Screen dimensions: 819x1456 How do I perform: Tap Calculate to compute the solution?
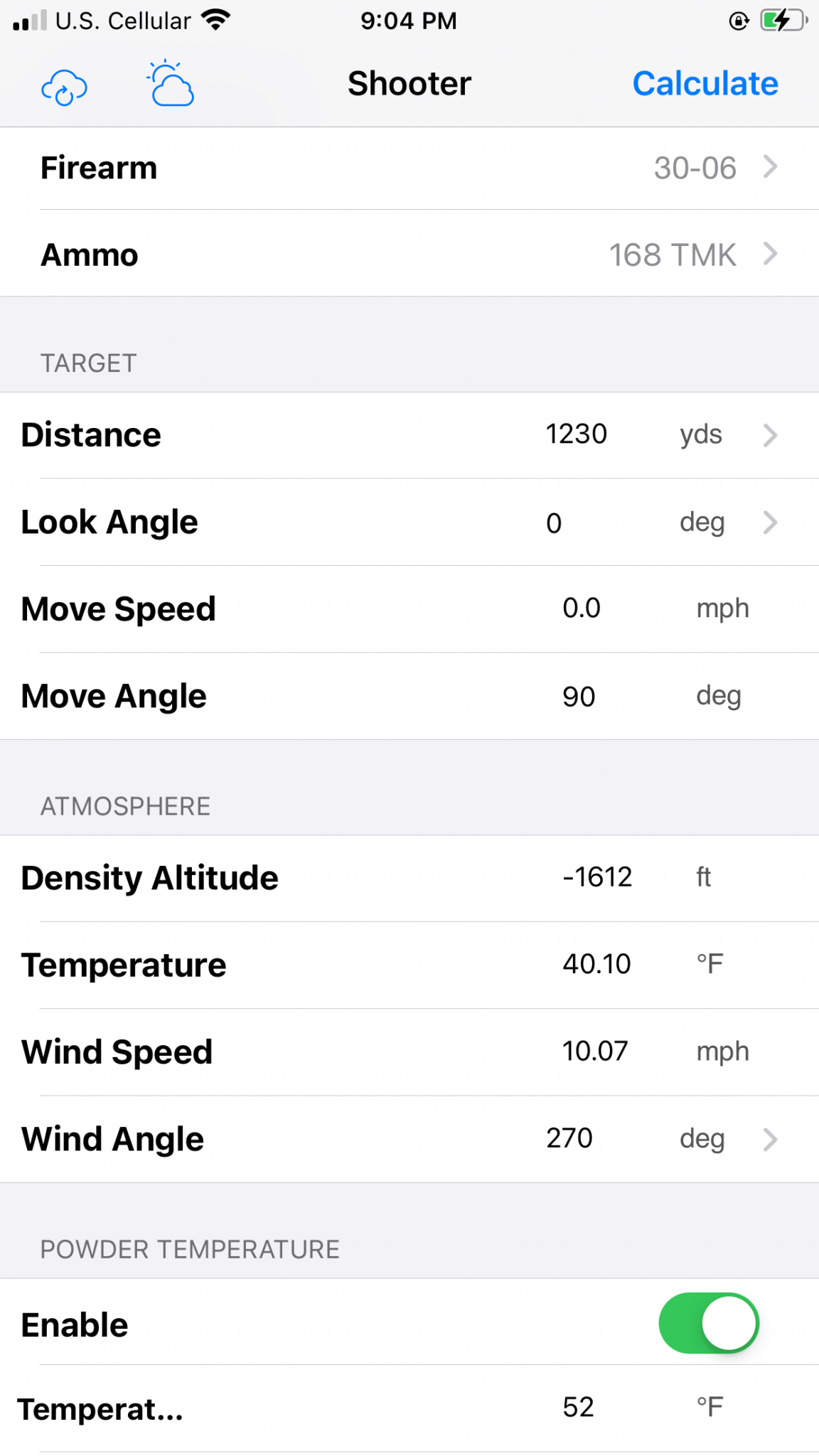[x=705, y=84]
